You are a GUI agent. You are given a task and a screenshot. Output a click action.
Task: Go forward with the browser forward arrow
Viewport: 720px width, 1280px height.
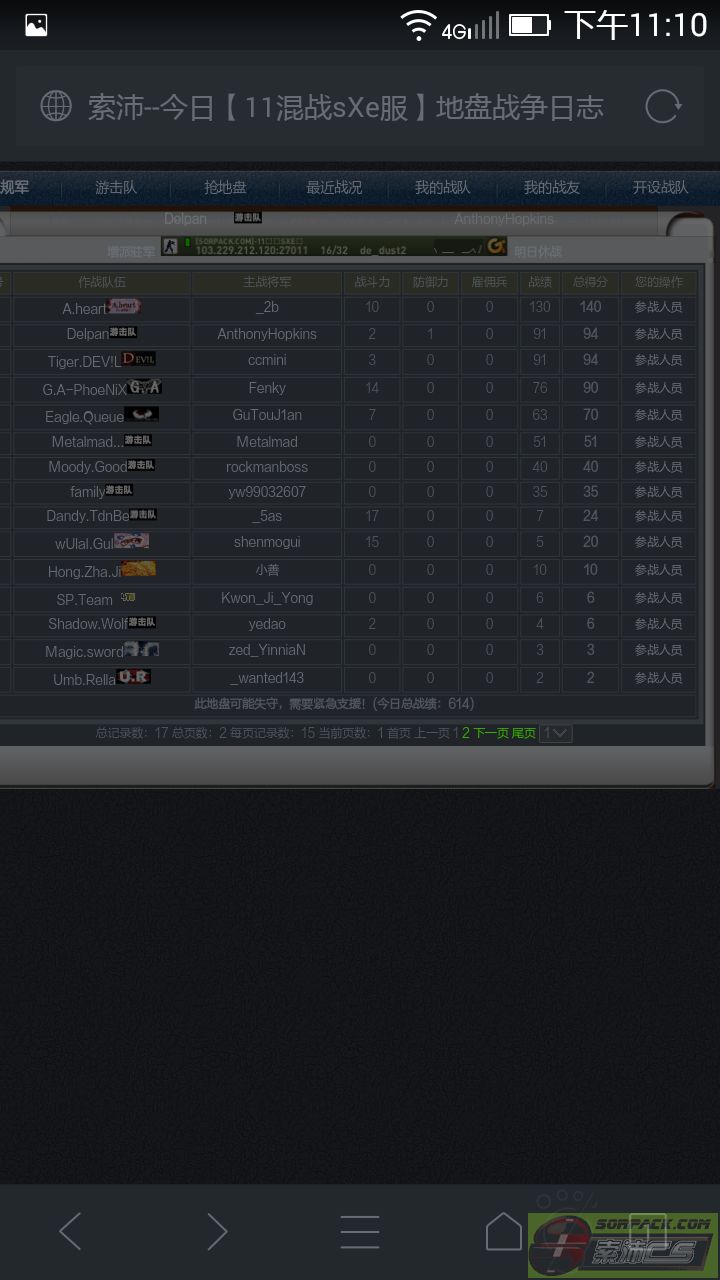point(216,1231)
